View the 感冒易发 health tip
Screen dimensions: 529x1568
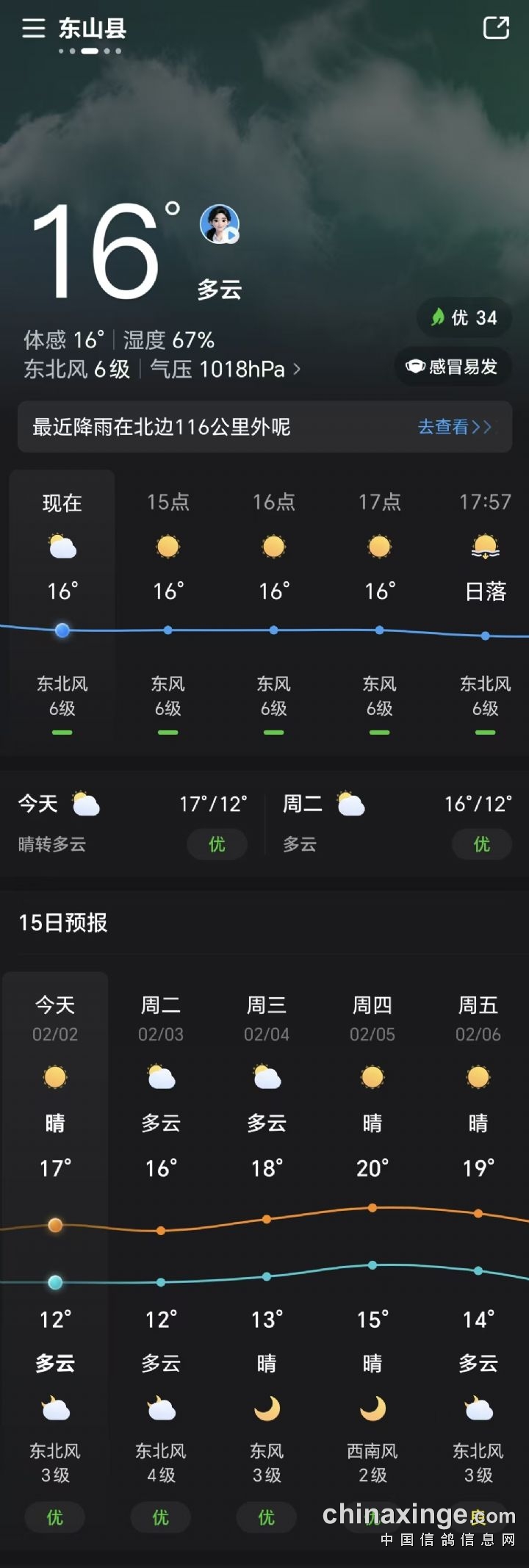pyautogui.click(x=453, y=366)
